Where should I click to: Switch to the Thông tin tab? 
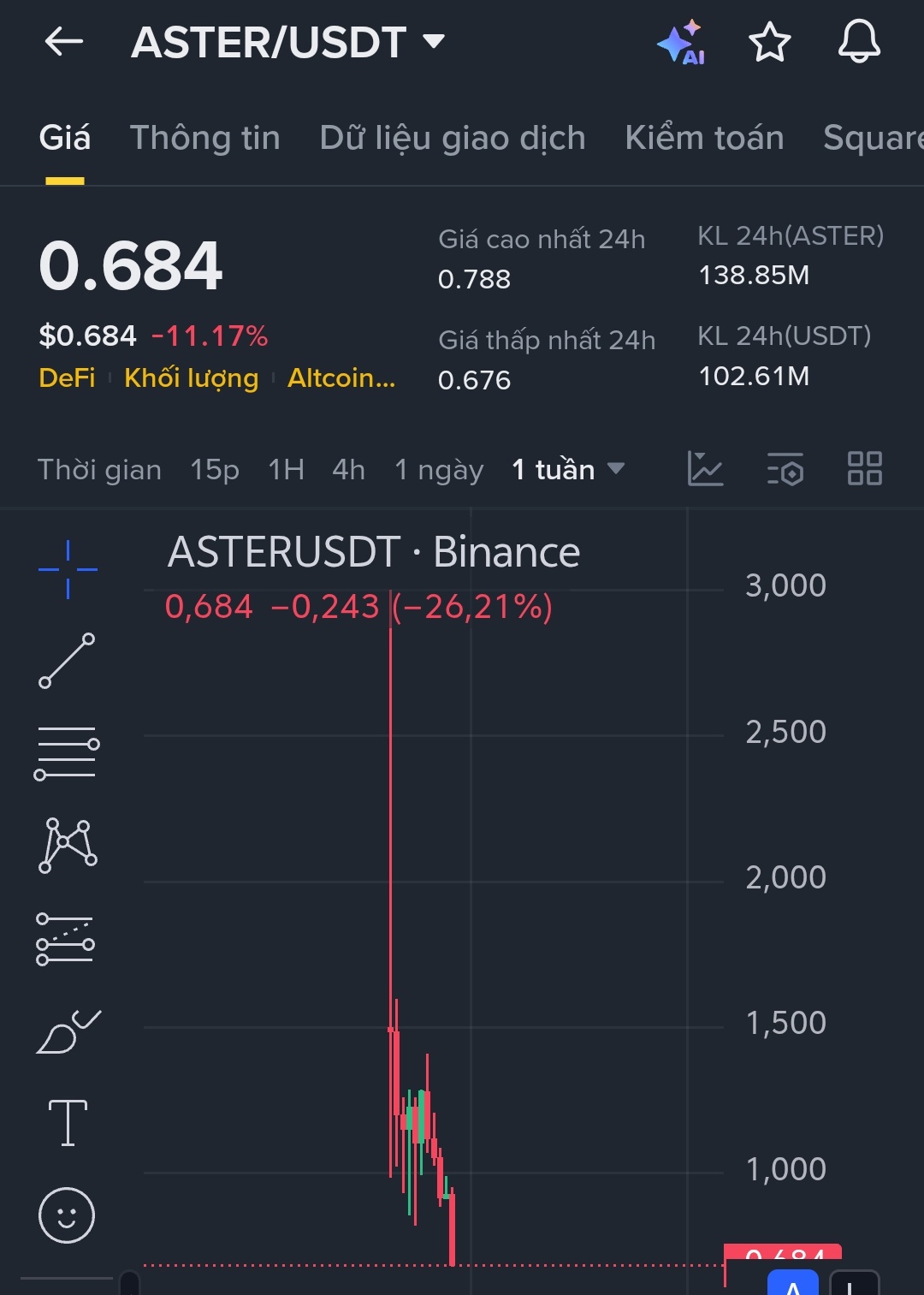(205, 138)
